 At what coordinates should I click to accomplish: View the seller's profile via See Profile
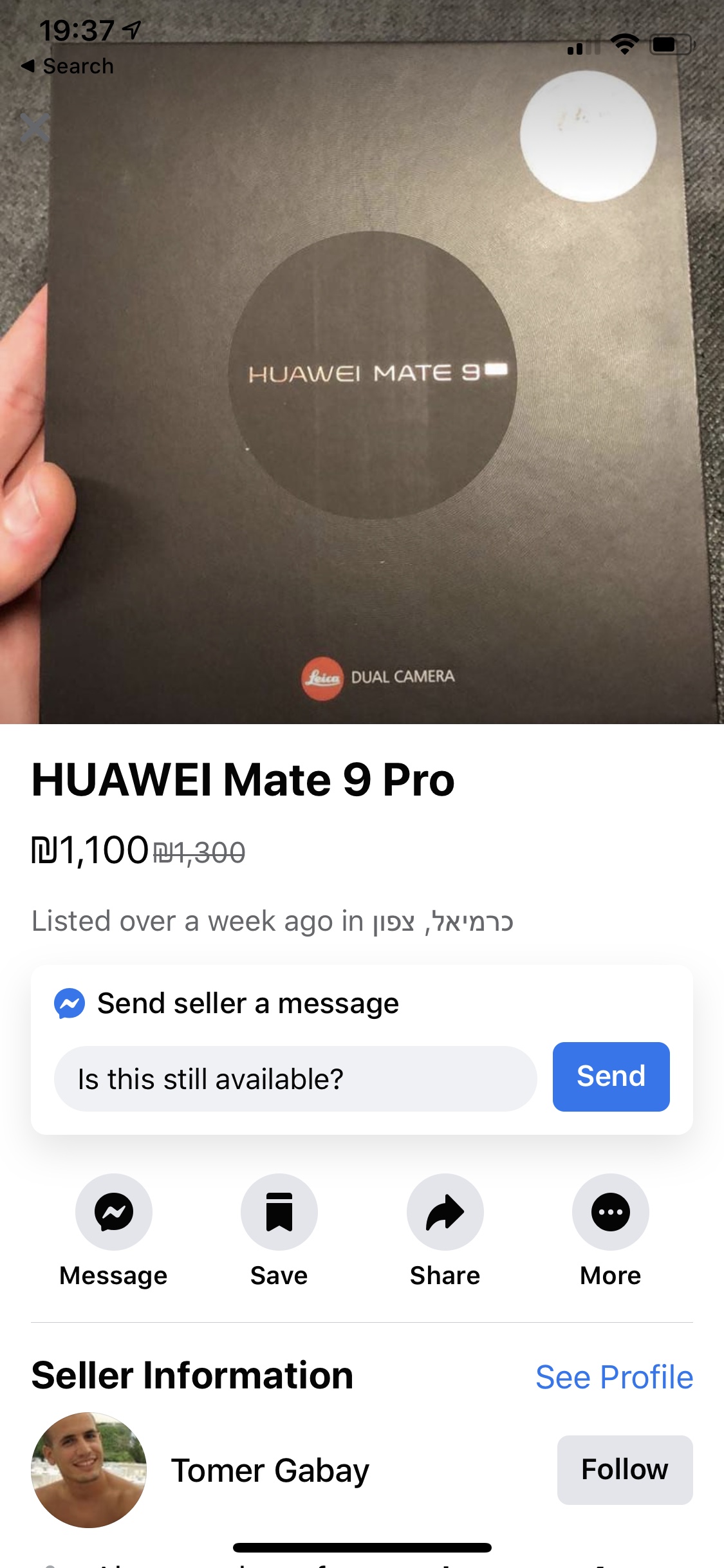point(614,1377)
